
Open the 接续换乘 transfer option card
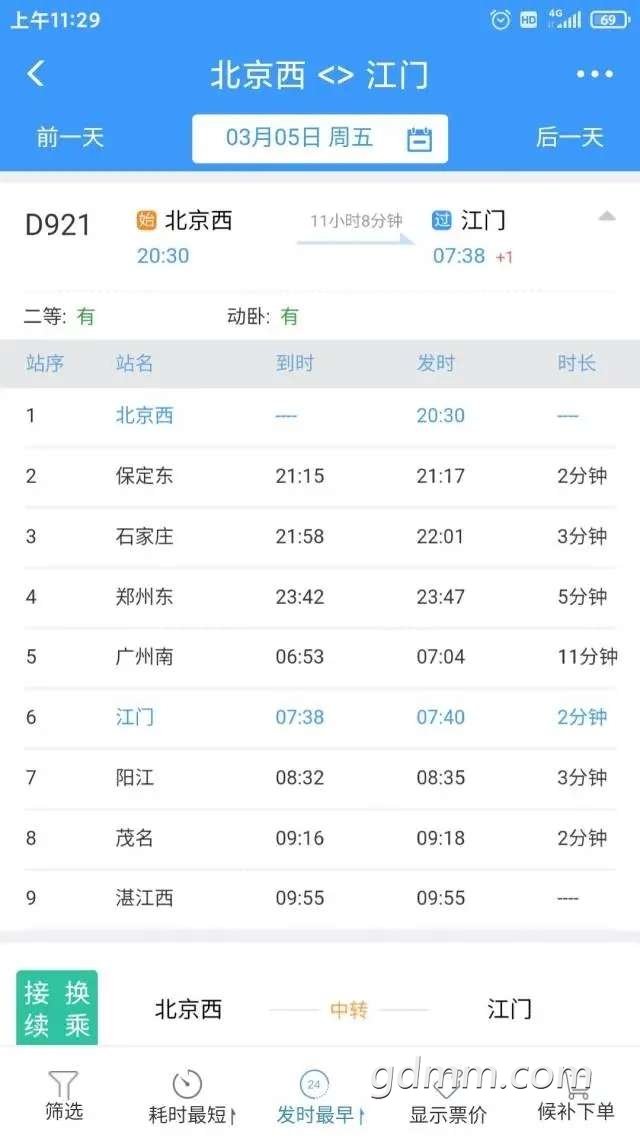pos(320,1009)
